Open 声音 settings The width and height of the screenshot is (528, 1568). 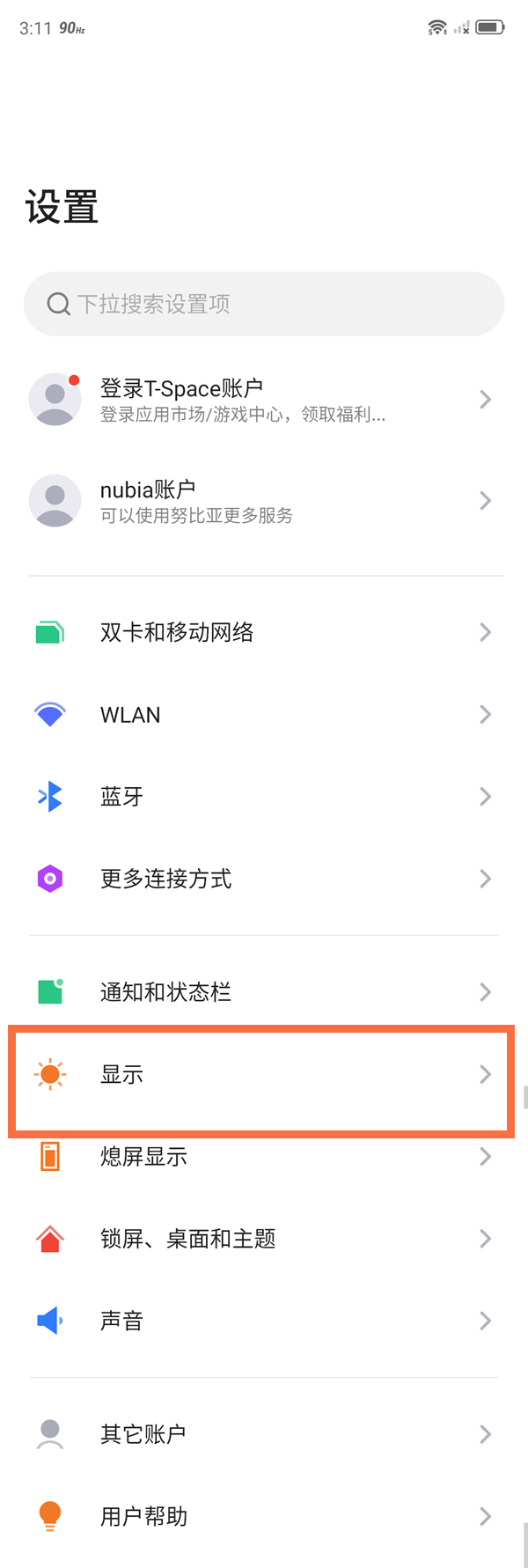click(x=264, y=1321)
